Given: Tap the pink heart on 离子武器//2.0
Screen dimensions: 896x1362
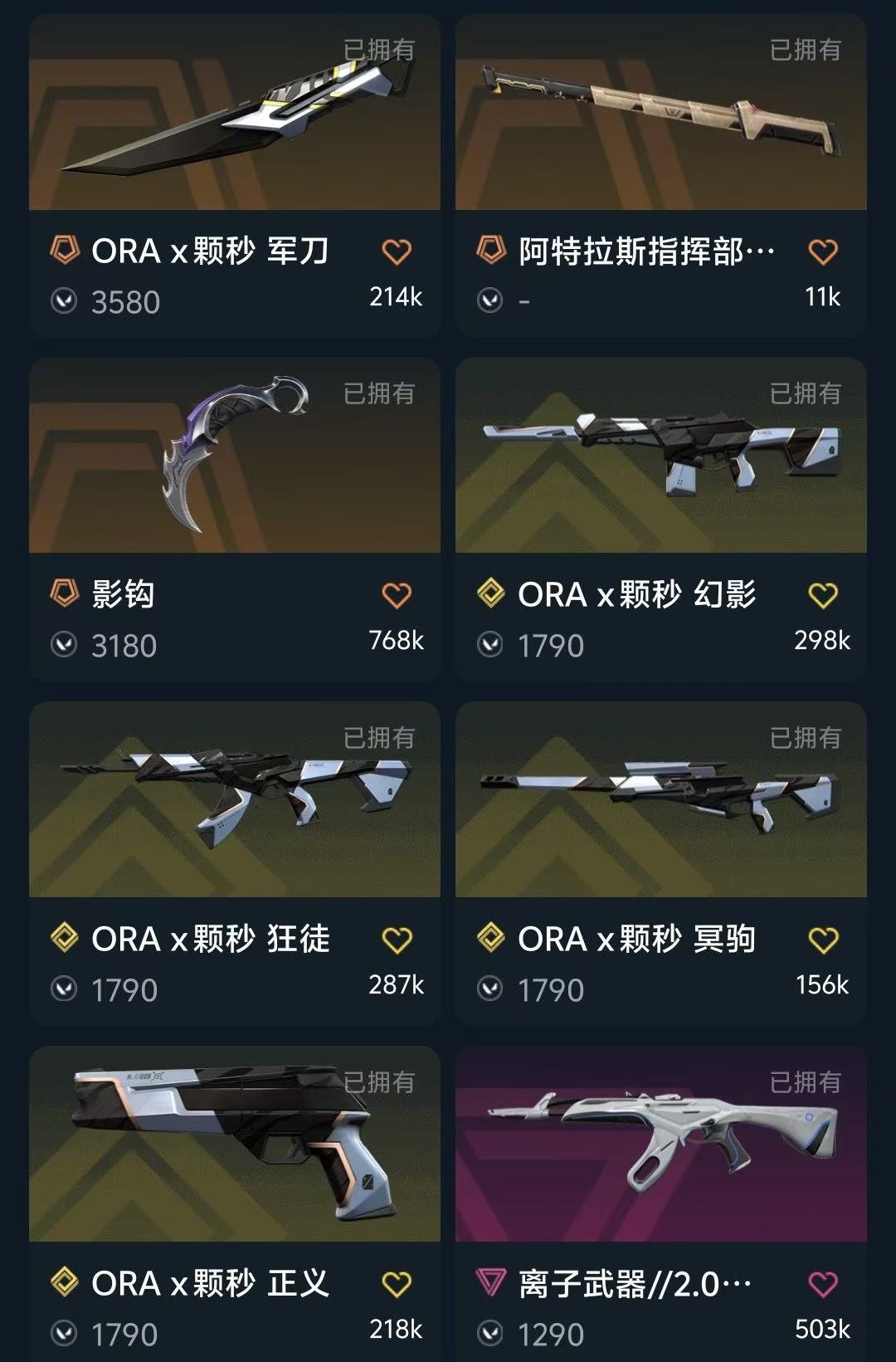Looking at the screenshot, I should 822,1284.
